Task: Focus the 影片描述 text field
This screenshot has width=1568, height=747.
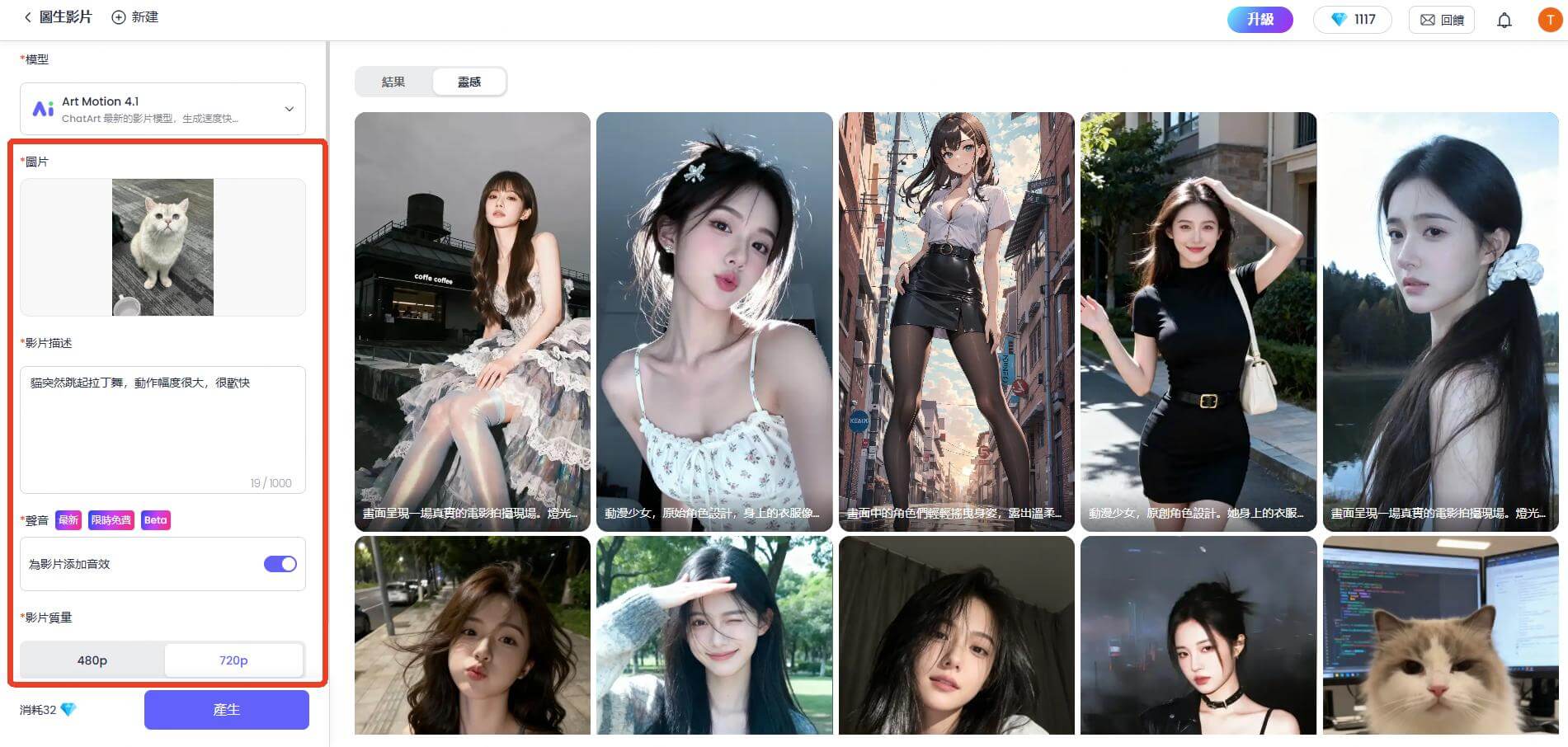Action: click(x=162, y=429)
